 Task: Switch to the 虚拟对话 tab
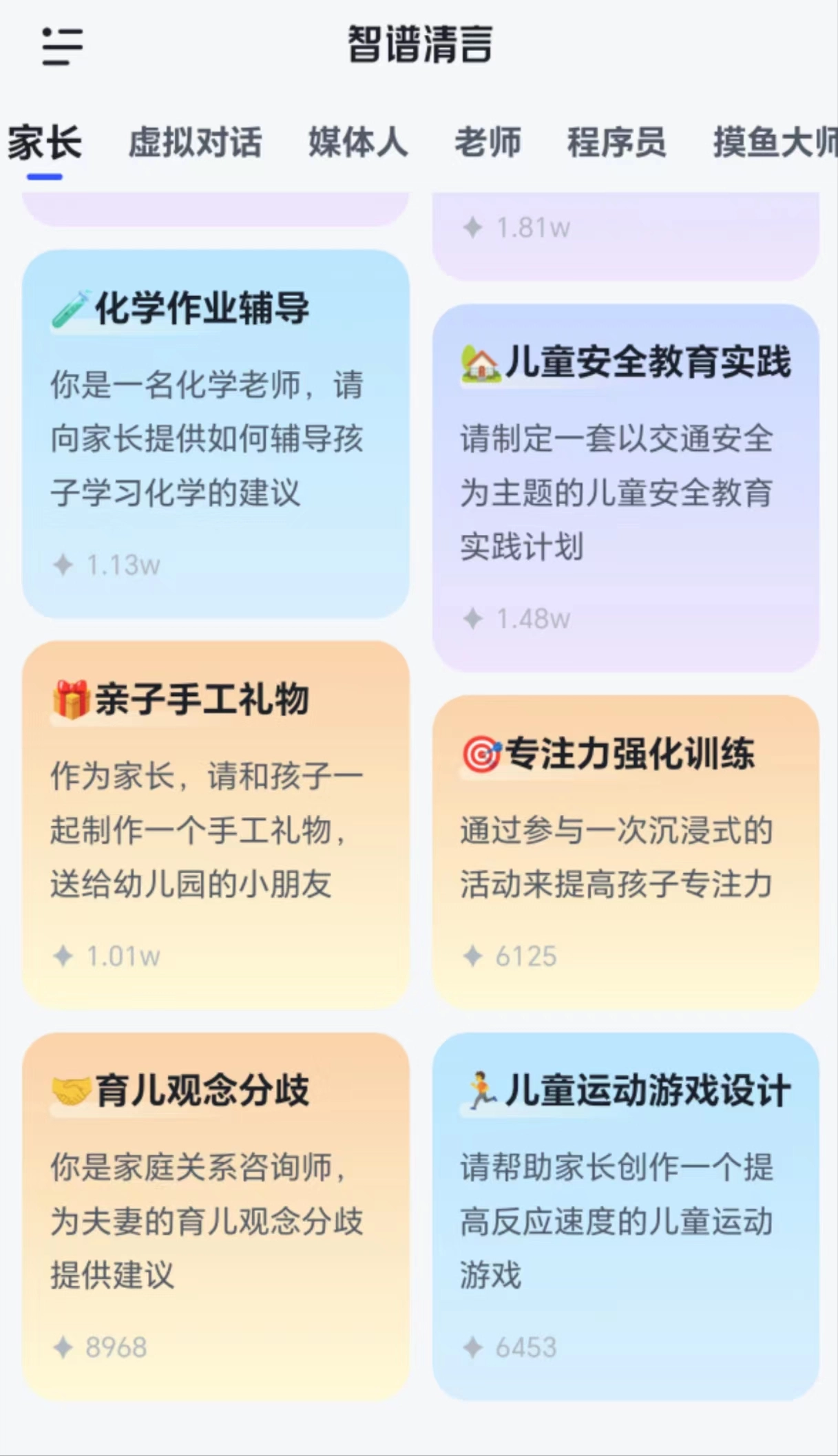pos(195,143)
